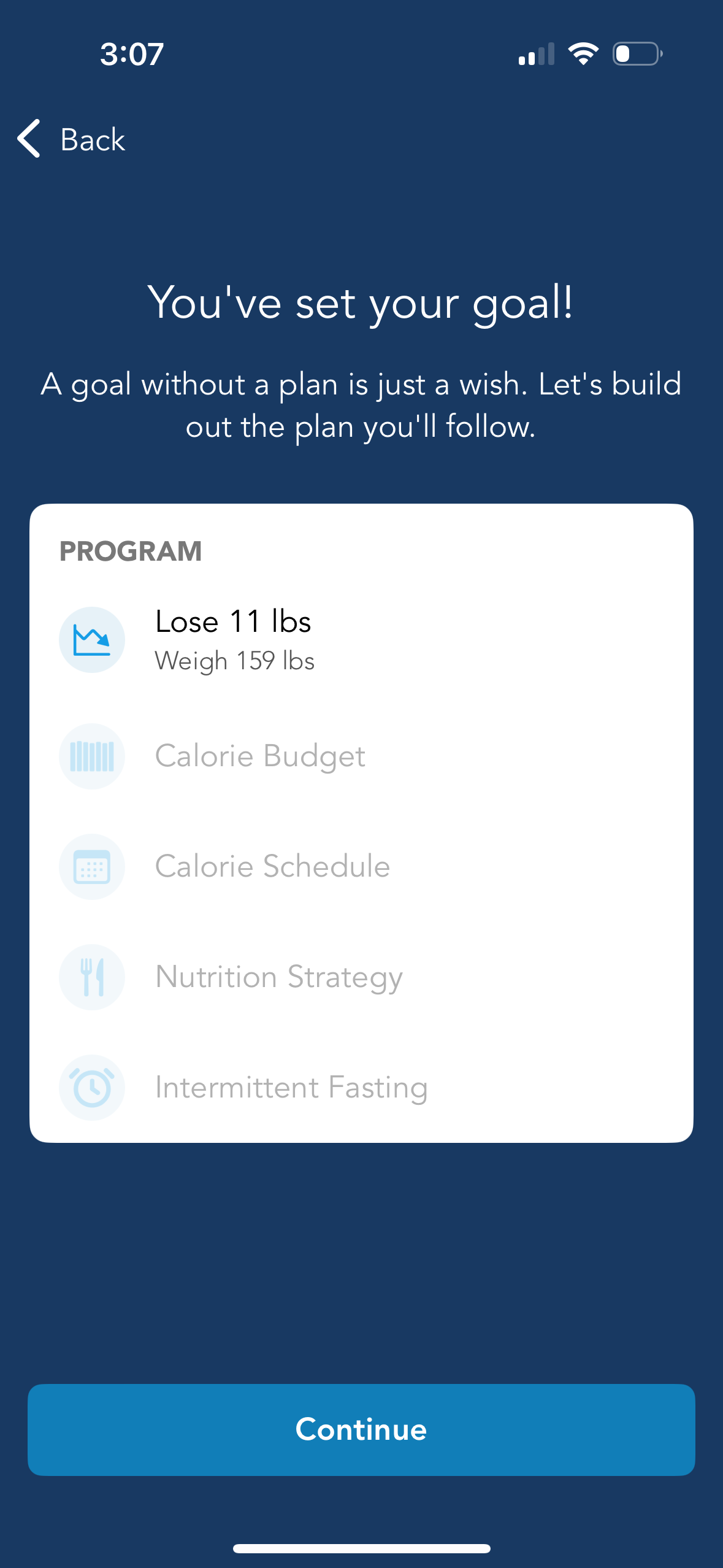Click the Back label text

[91, 139]
